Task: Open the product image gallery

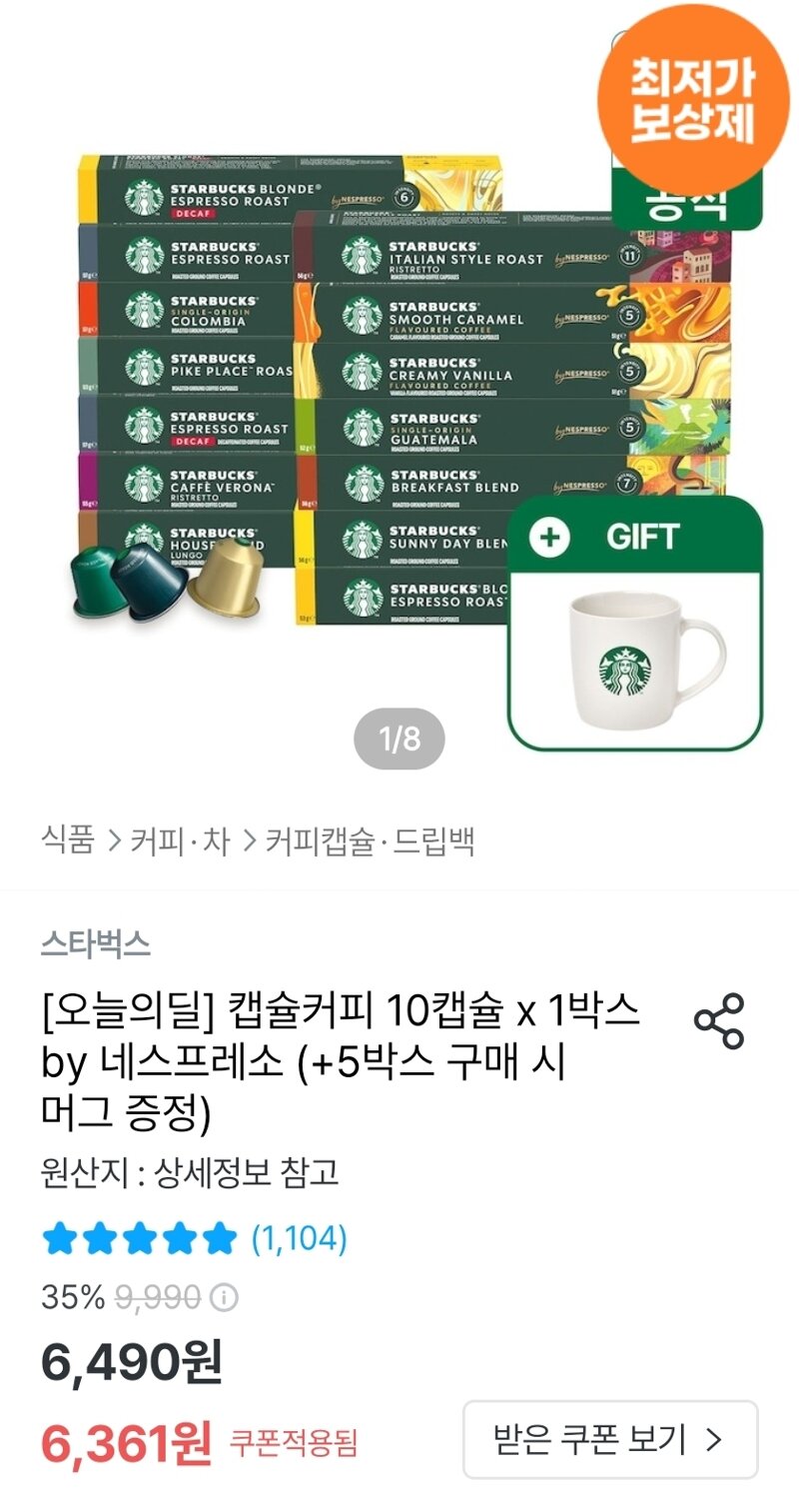Action: tap(399, 400)
